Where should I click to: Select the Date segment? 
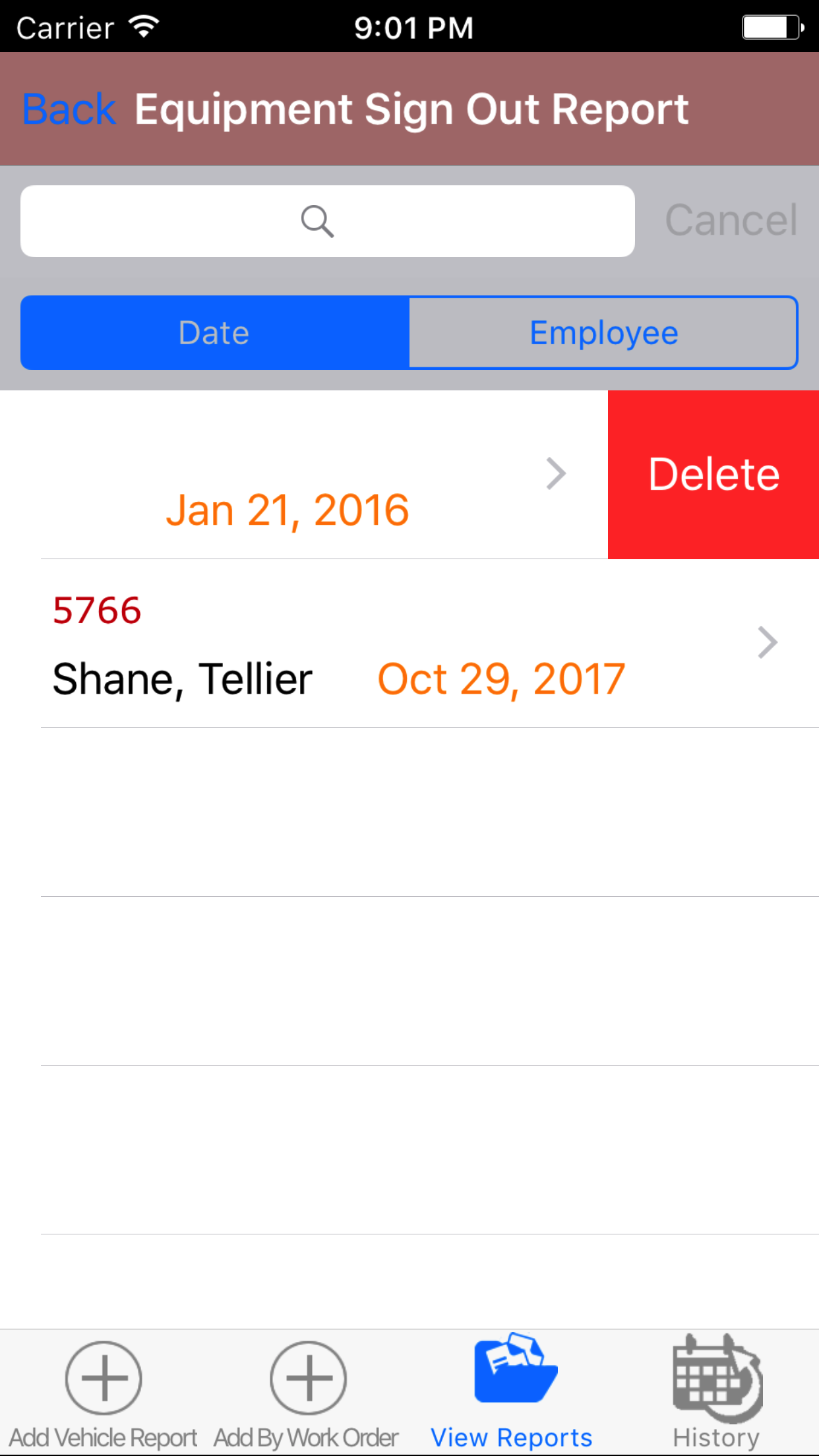pos(215,333)
